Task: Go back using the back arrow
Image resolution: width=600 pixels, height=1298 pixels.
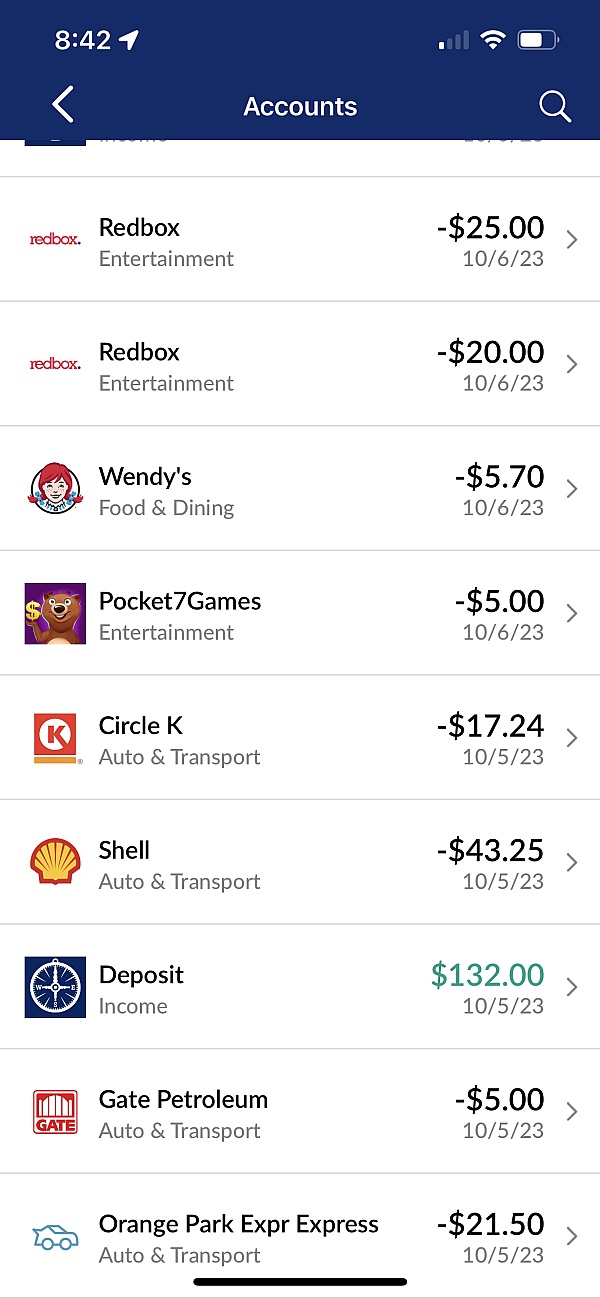Action: point(63,105)
